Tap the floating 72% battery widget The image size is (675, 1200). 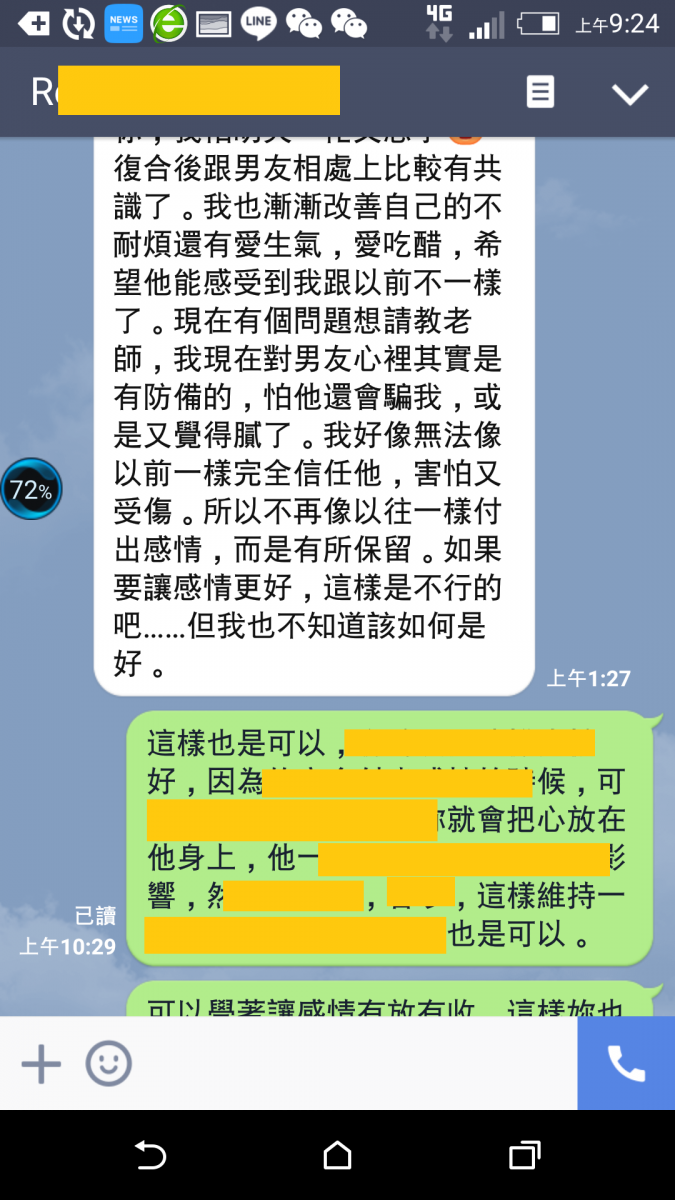31,490
